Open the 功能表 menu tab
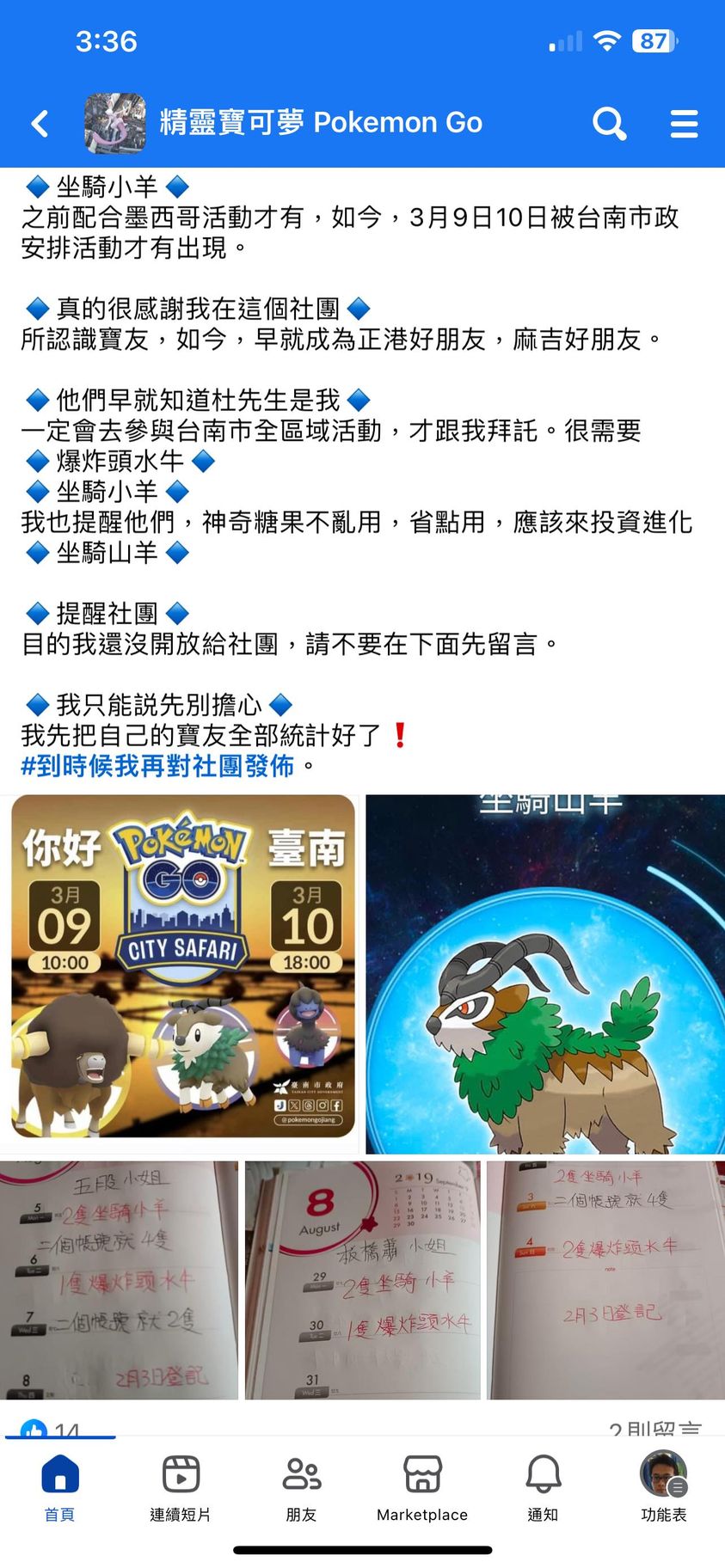 click(663, 1488)
